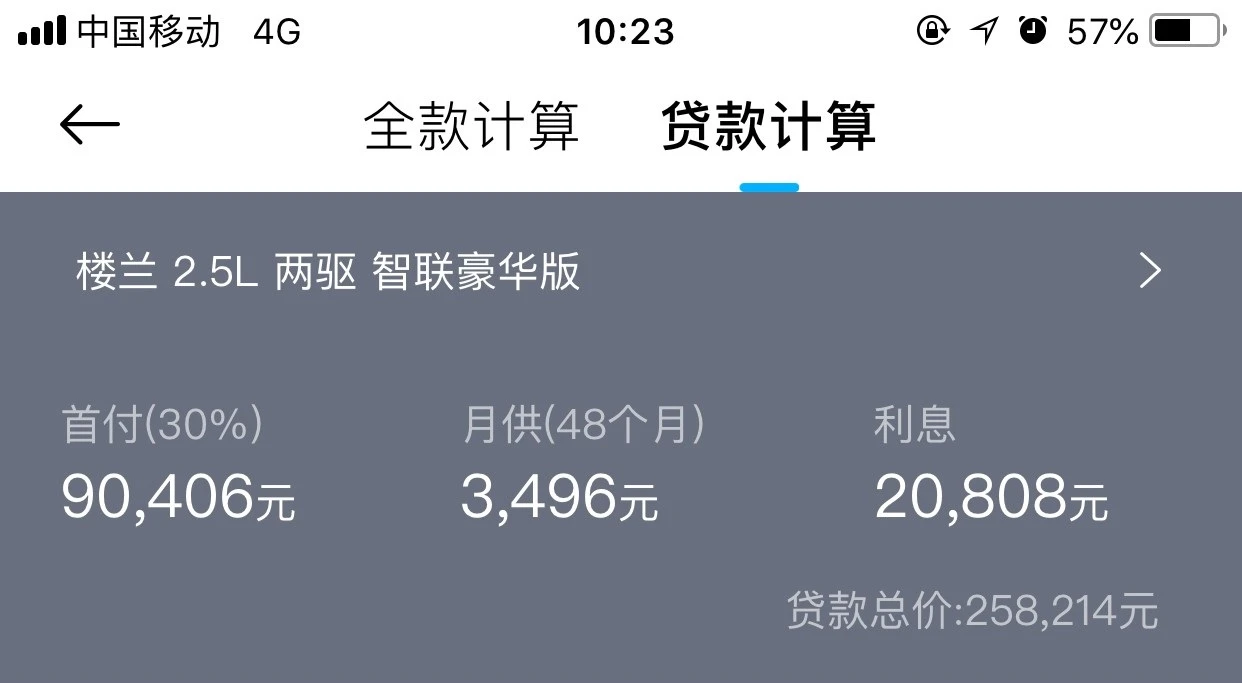This screenshot has height=683, width=1242.
Task: Go back with the arrow icon
Action: 90,125
